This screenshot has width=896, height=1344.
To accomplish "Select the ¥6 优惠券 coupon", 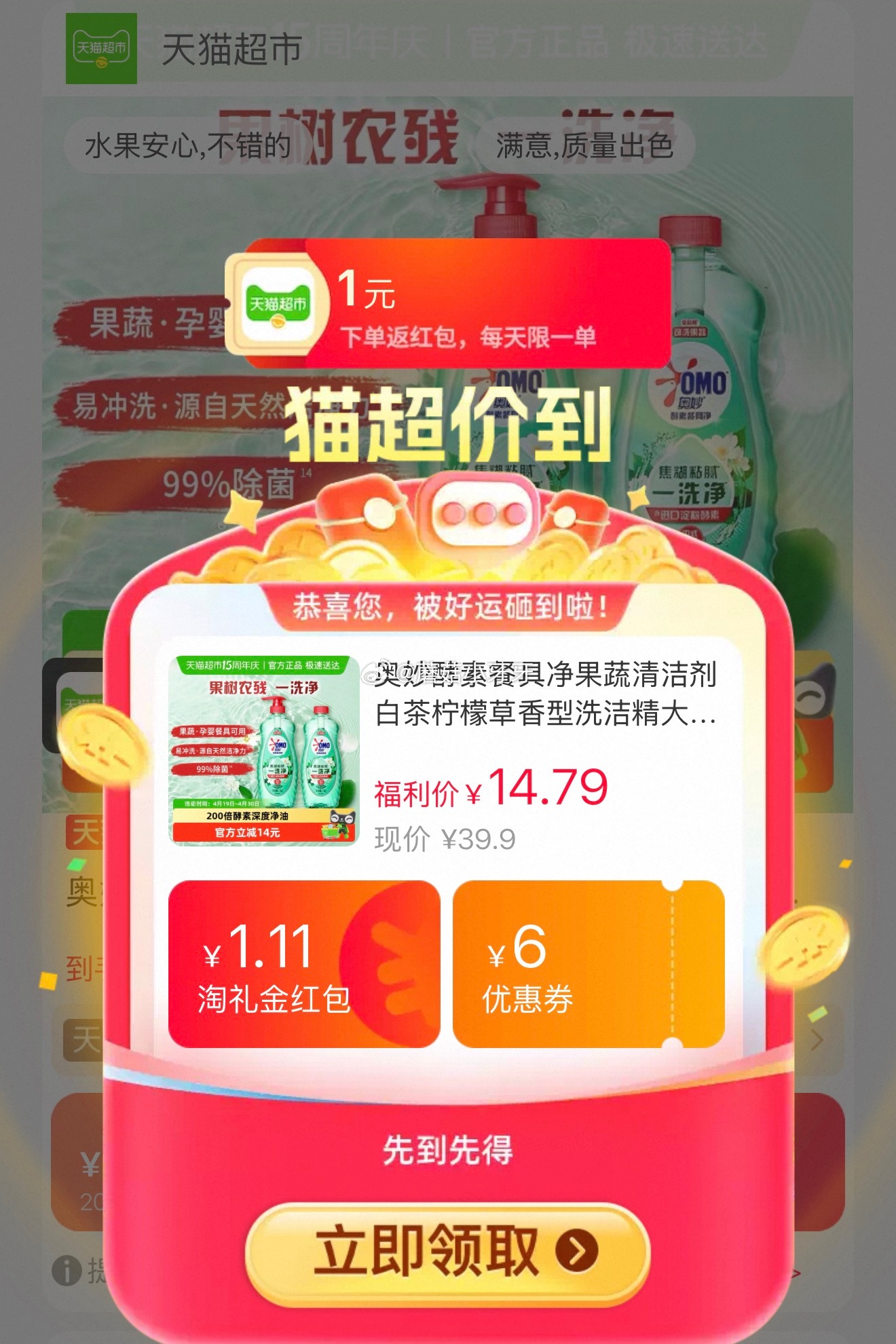I will 588,964.
